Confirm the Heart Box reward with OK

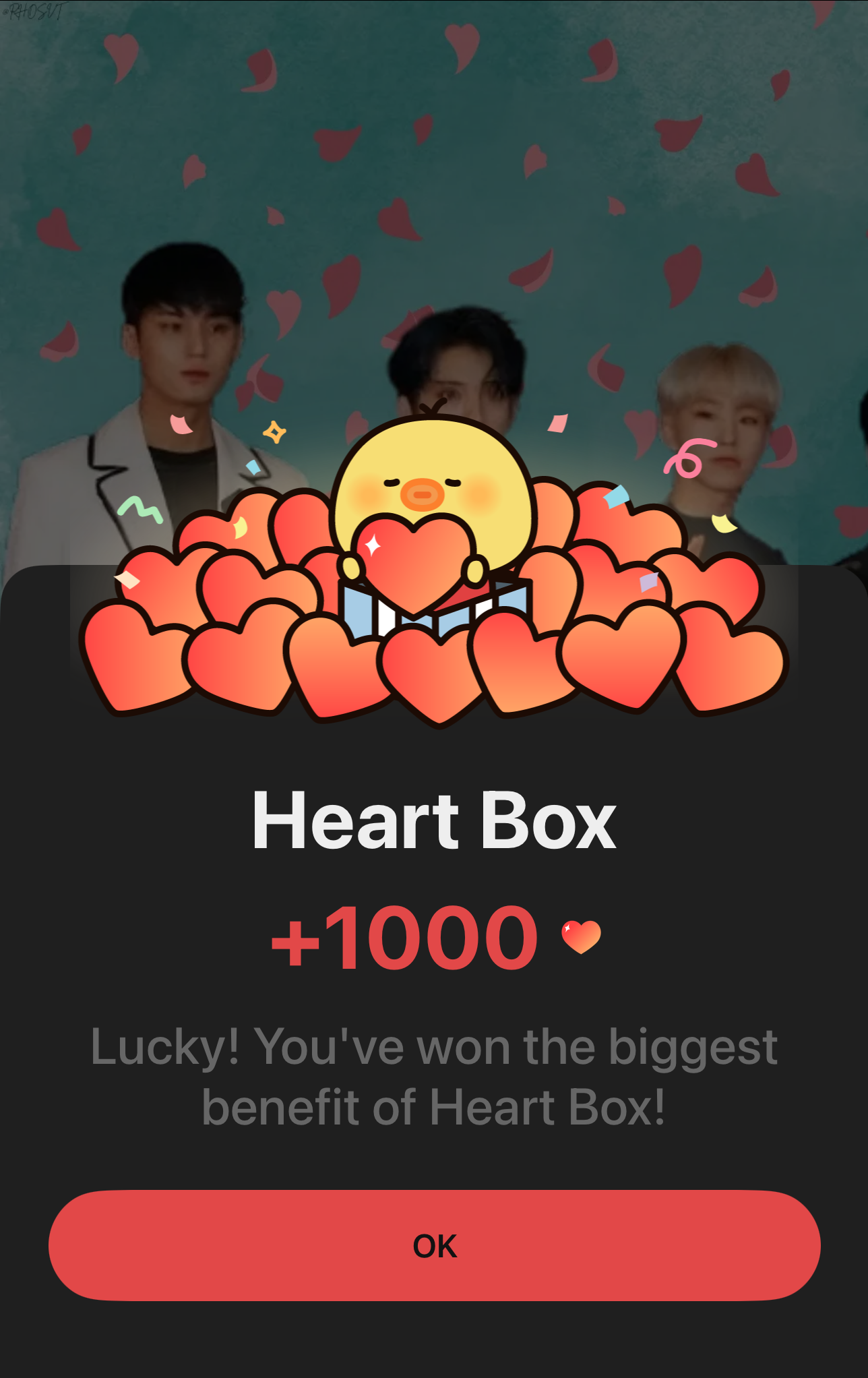pyautogui.click(x=434, y=1245)
